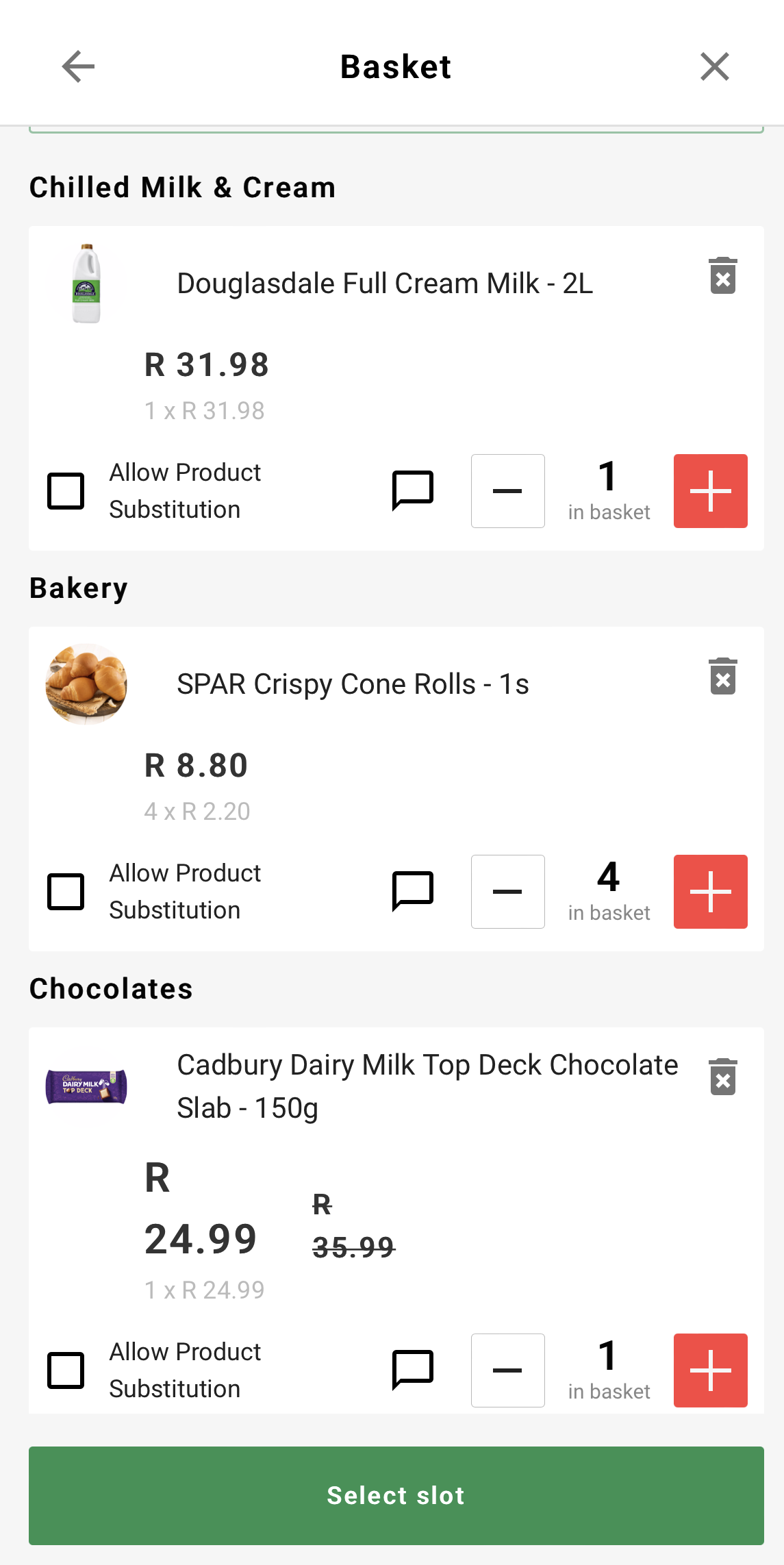The image size is (784, 1565).
Task: Add one more Top Deck chocolate slab
Action: (710, 1370)
